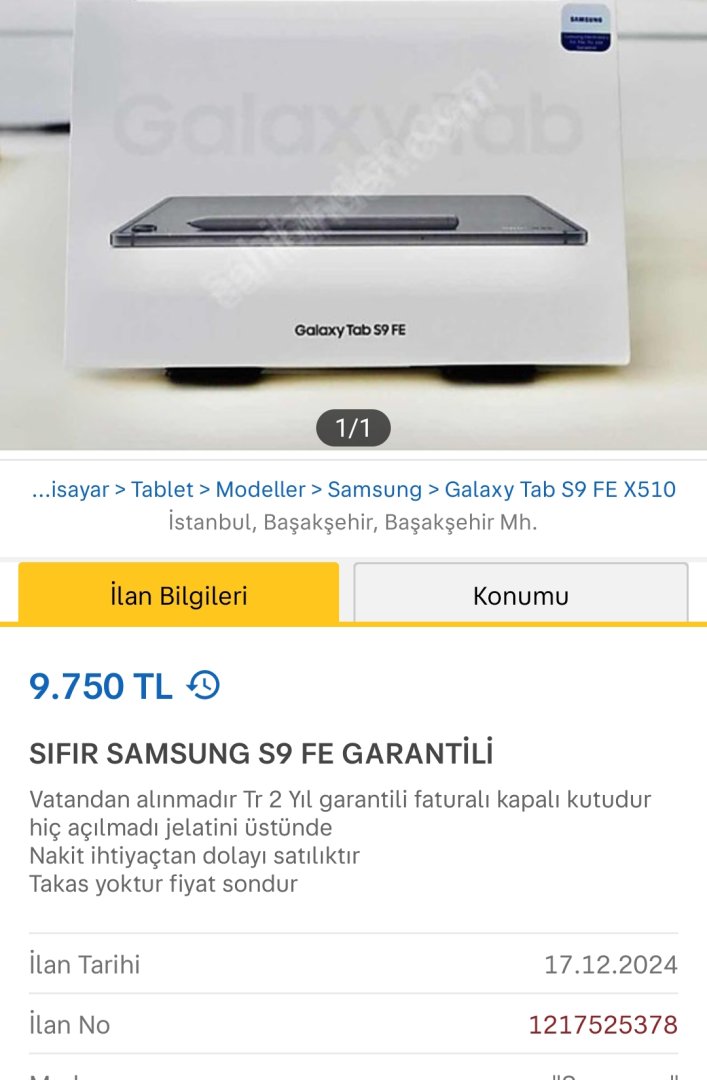Select the İlan Bilgileri tab
The height and width of the screenshot is (1080, 707).
point(178,596)
